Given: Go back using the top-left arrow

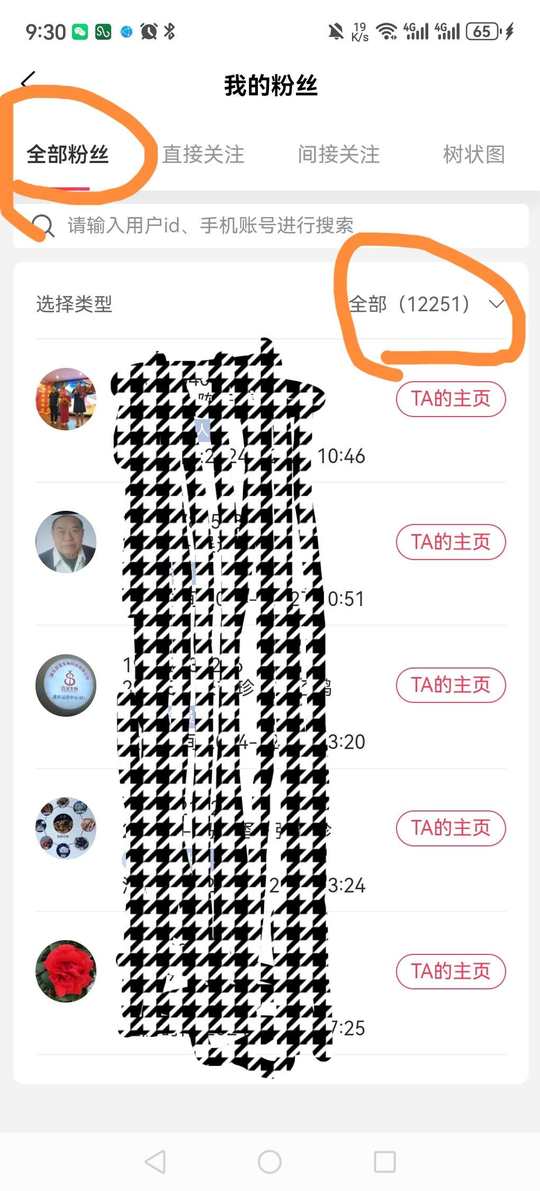Looking at the screenshot, I should pyautogui.click(x=28, y=81).
